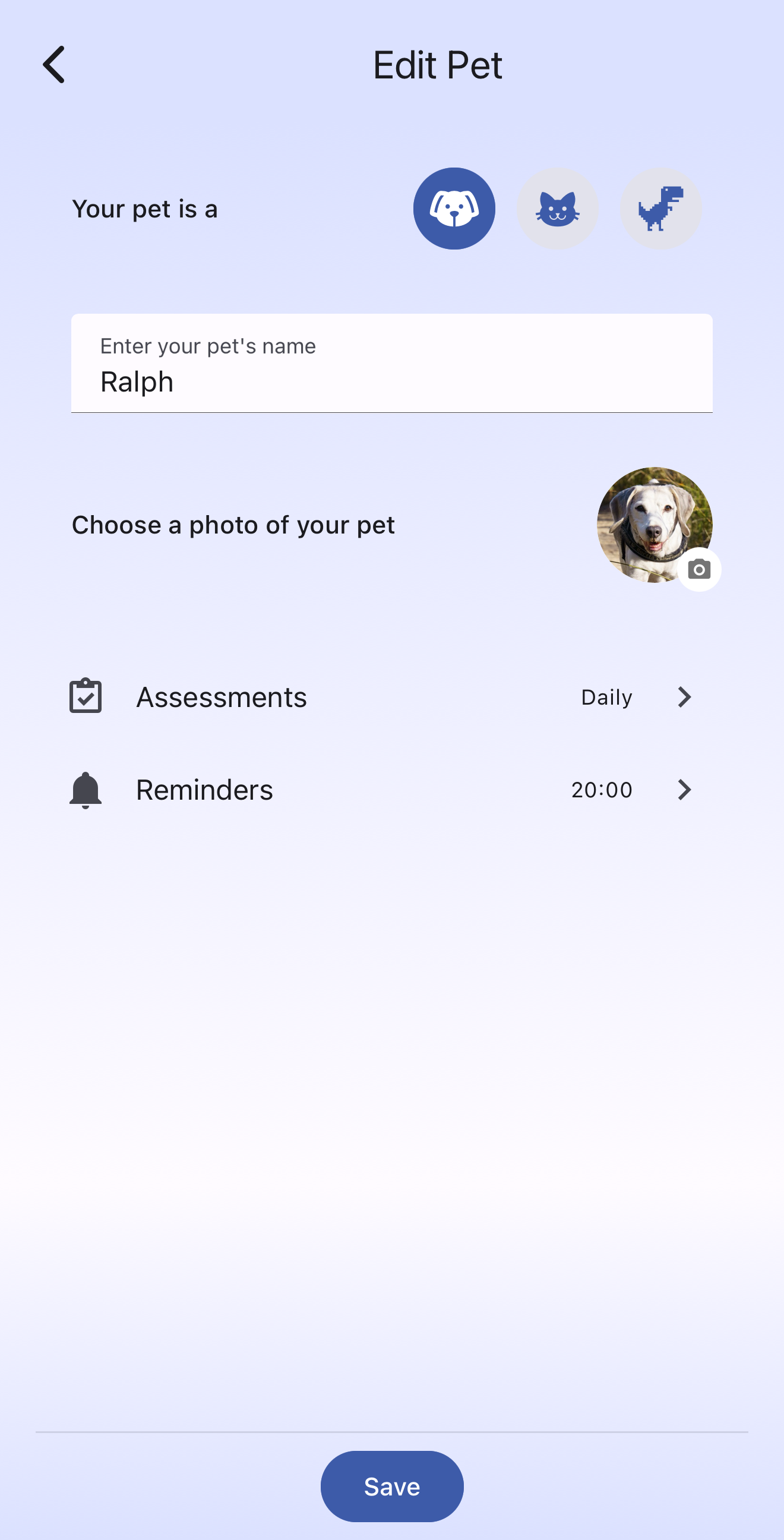Tap the back arrow icon

tap(55, 65)
